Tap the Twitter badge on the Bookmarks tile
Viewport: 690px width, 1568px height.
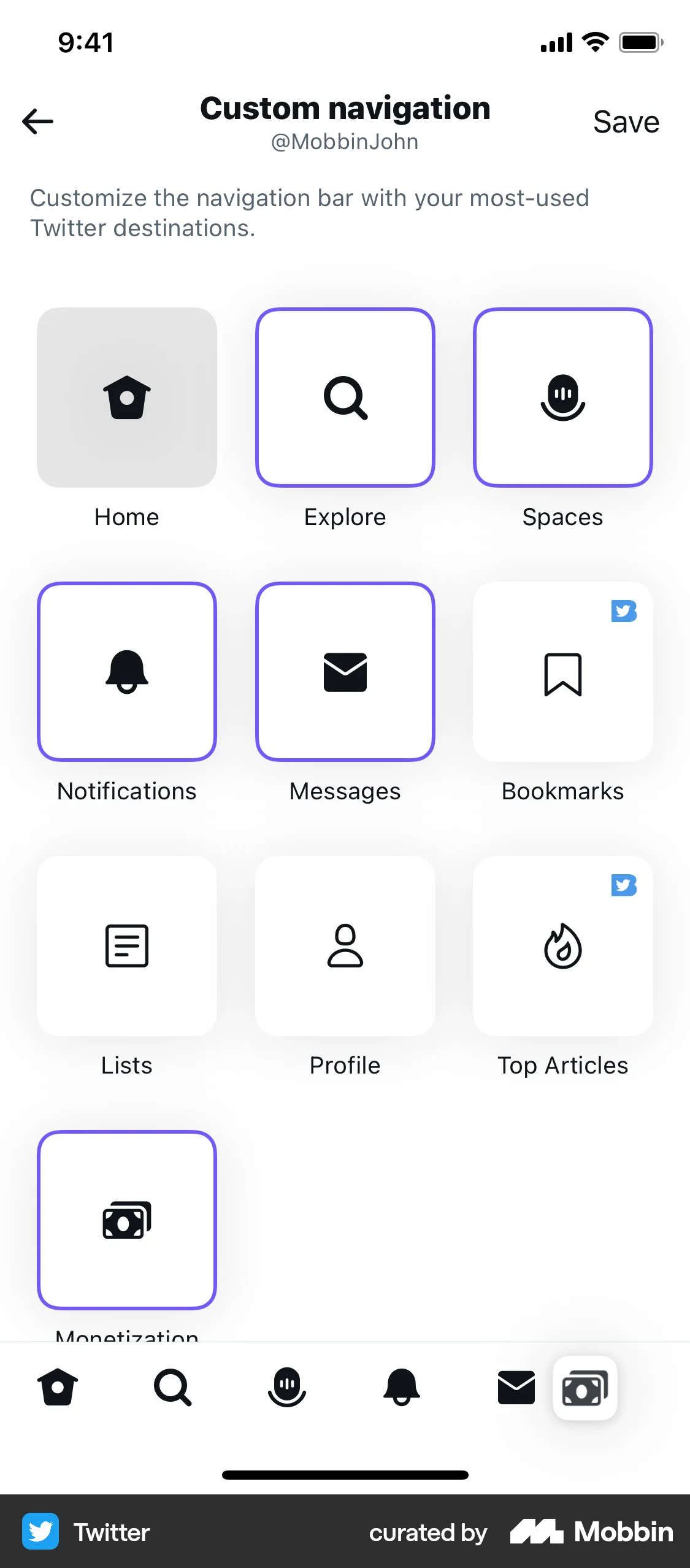(x=624, y=610)
